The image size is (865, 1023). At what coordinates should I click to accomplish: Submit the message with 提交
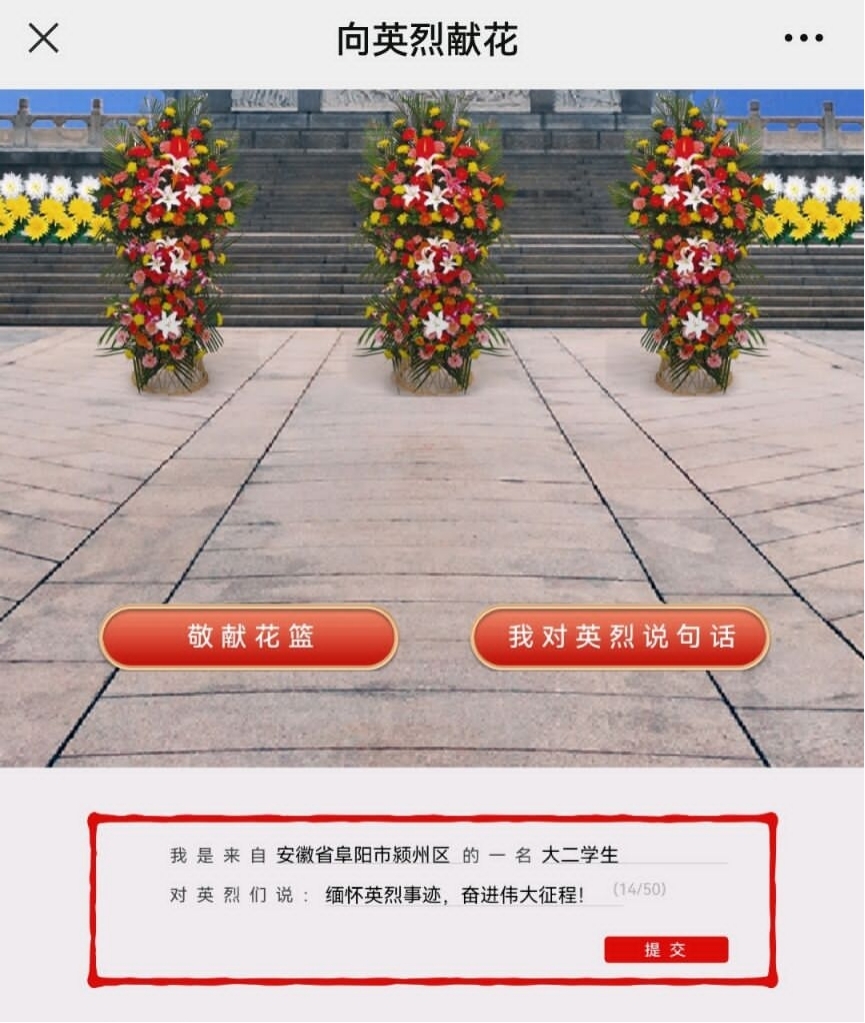tap(666, 950)
